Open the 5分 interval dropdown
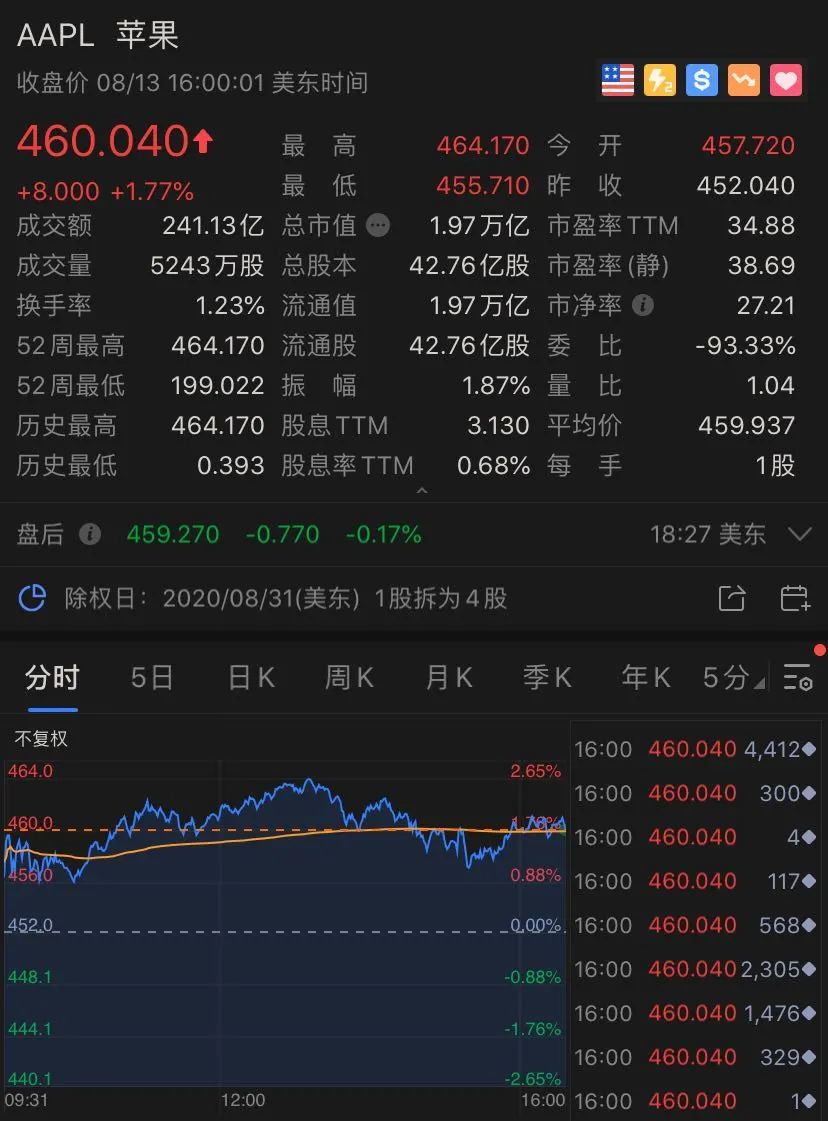 [x=733, y=677]
